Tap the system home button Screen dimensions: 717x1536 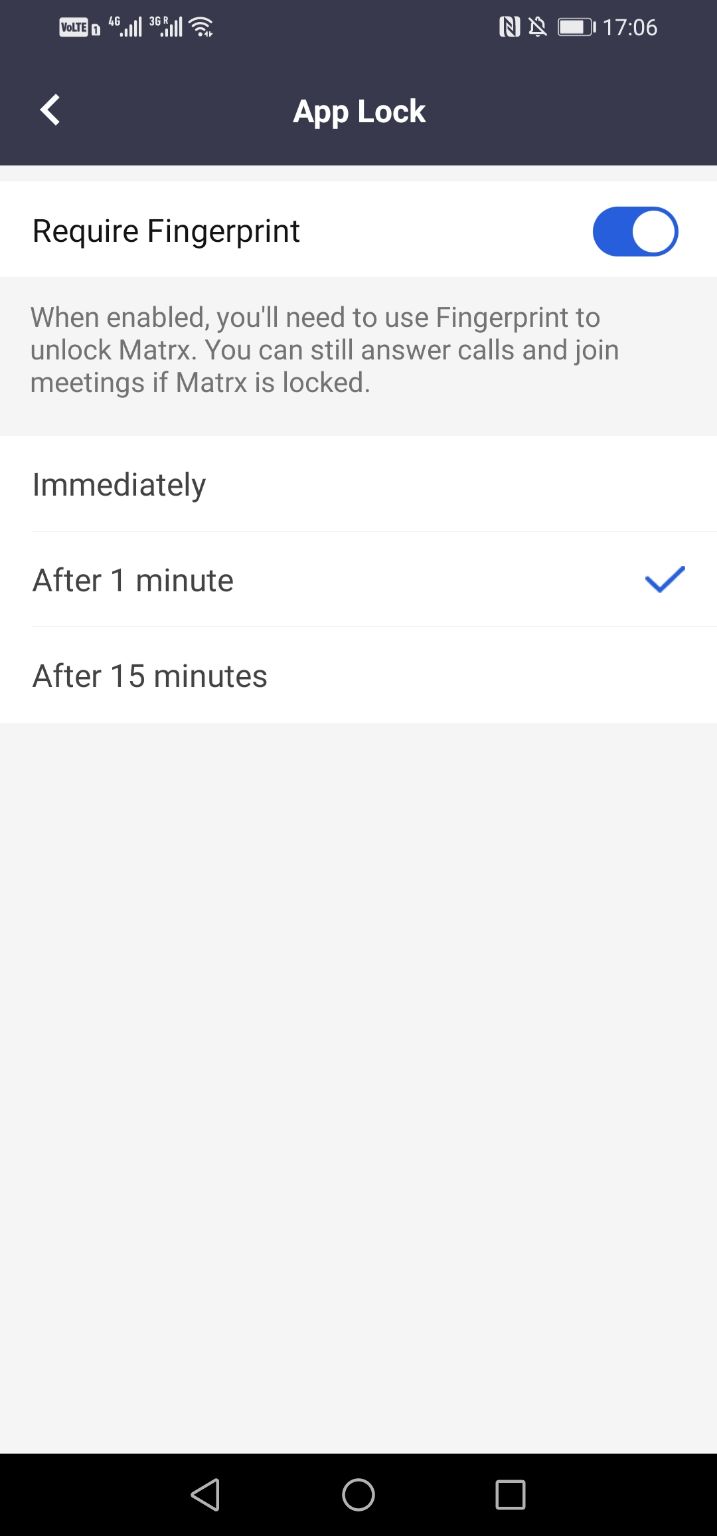358,1495
